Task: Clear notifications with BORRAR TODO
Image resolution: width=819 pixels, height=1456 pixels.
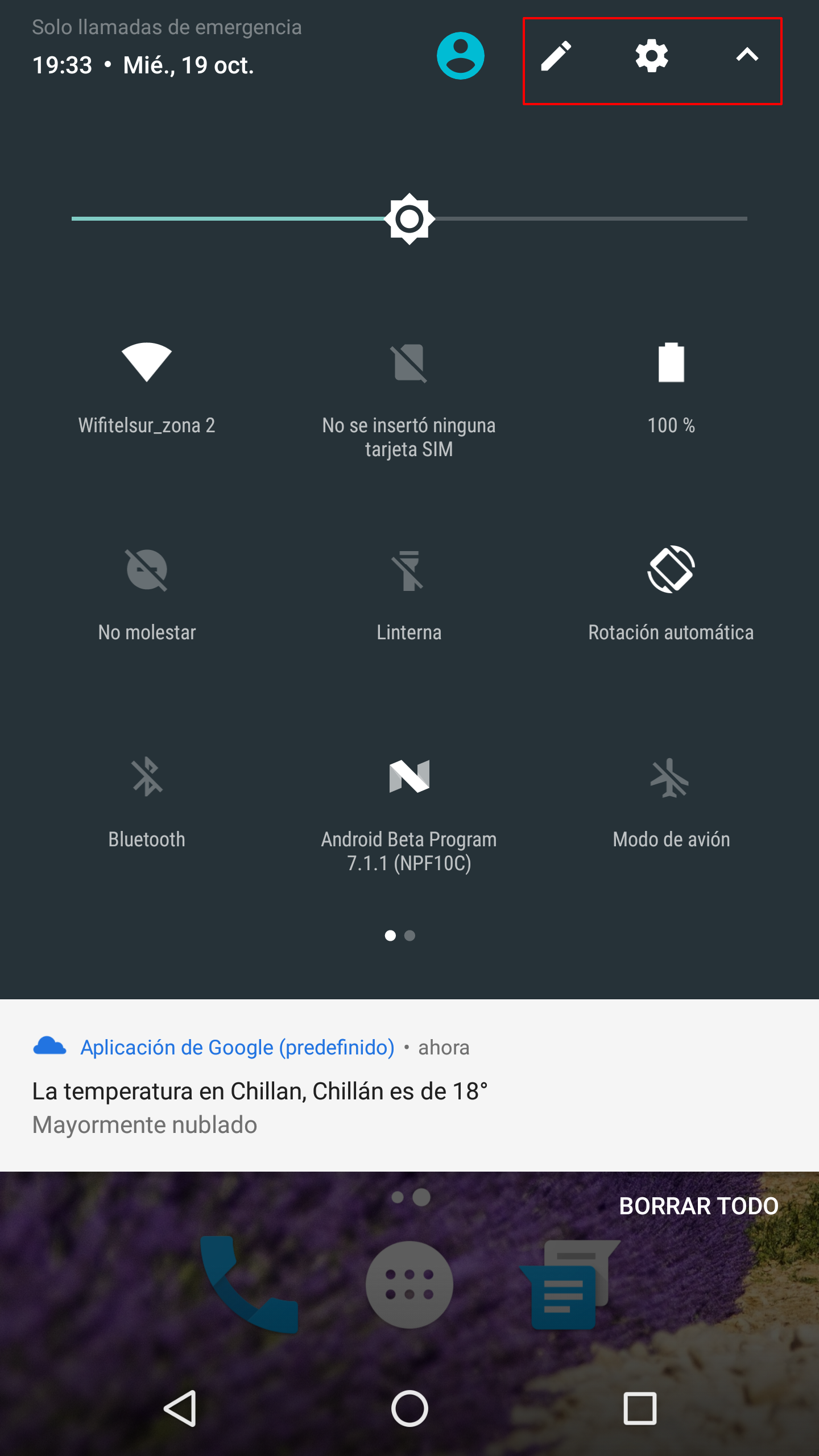Action: point(698,1206)
